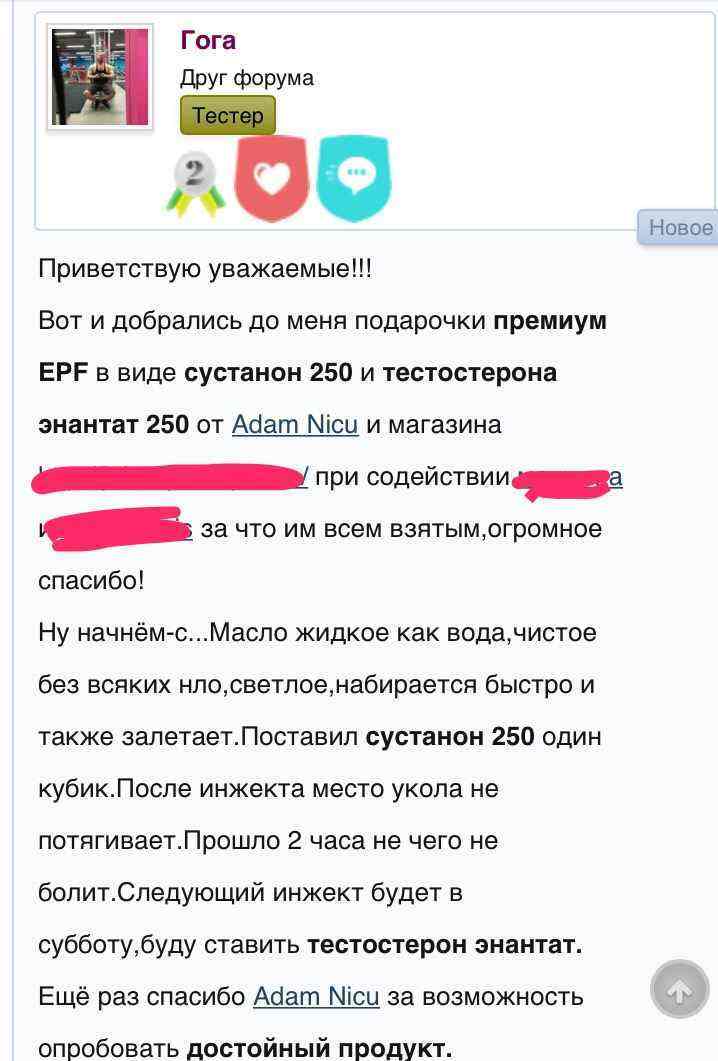718x1061 pixels.
Task: Open Гога's profile name link
Action: 208,41
